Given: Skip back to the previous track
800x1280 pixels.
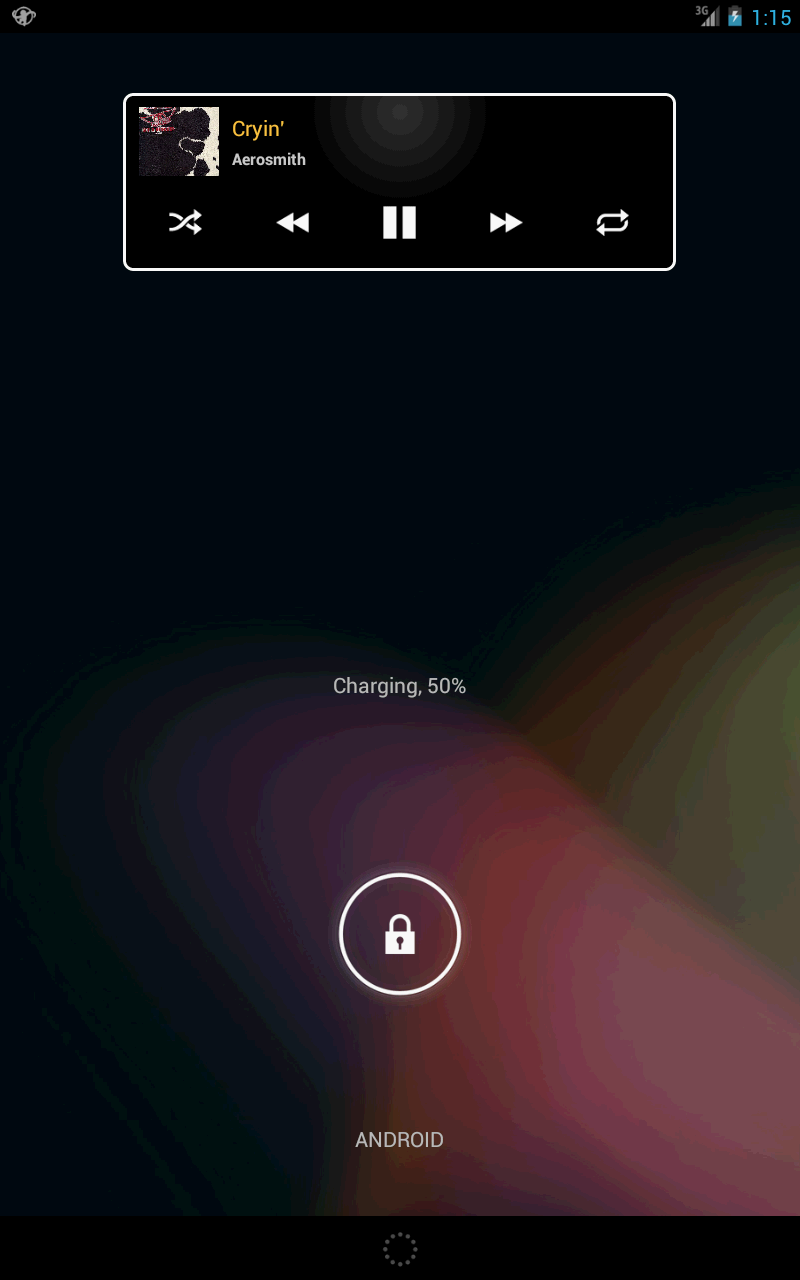Looking at the screenshot, I should tap(293, 223).
